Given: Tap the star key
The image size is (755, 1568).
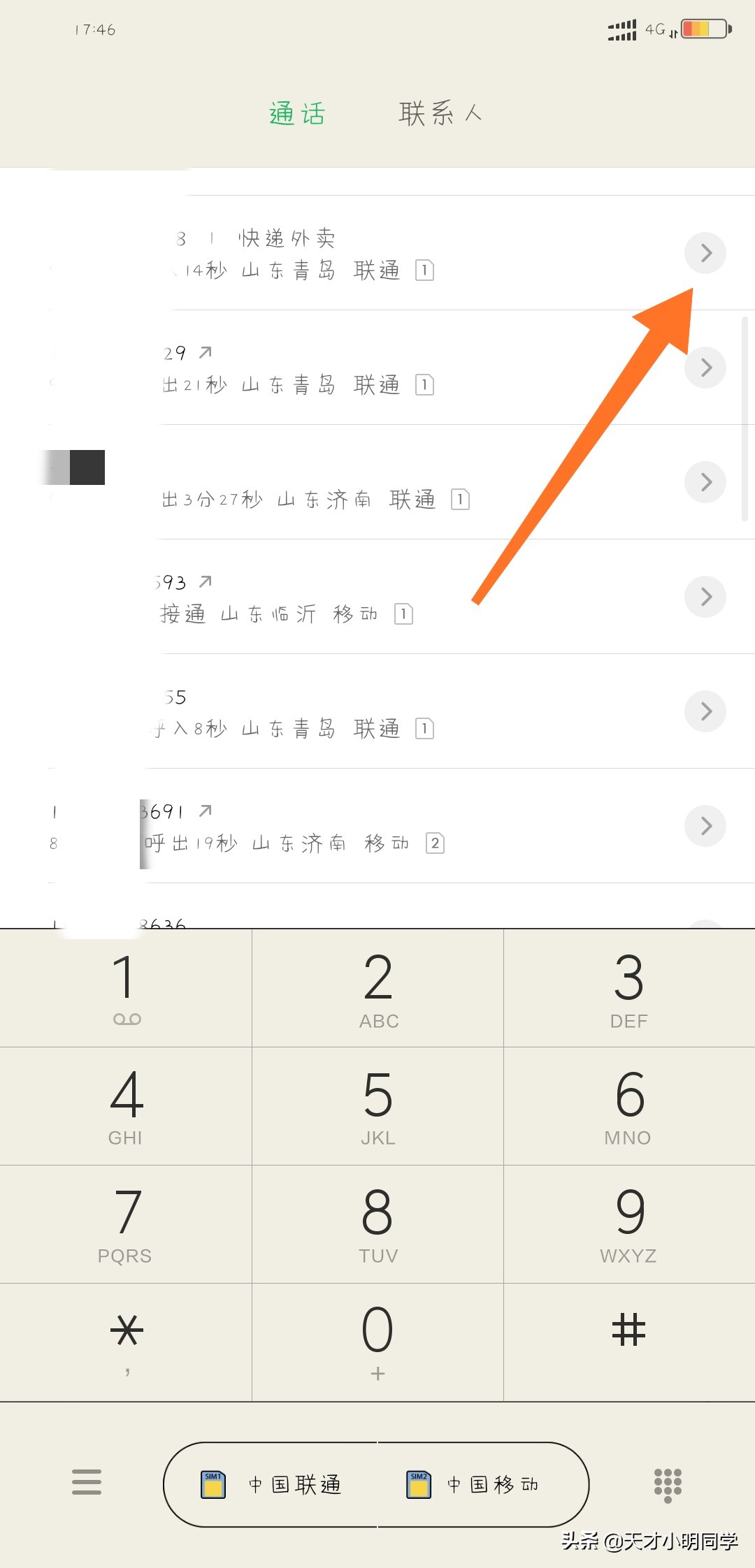Looking at the screenshot, I should [x=126, y=1341].
